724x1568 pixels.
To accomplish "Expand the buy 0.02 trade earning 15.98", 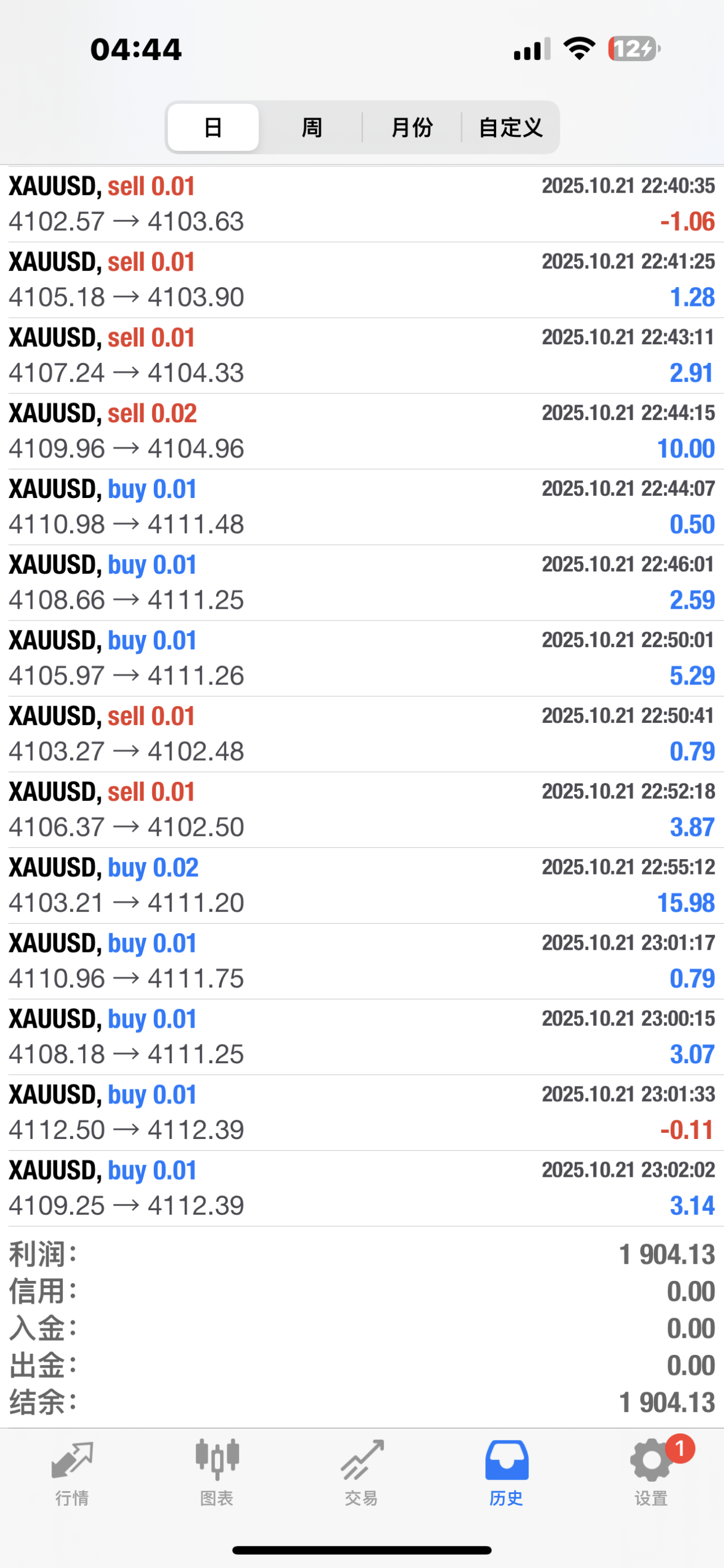I will tap(361, 885).
